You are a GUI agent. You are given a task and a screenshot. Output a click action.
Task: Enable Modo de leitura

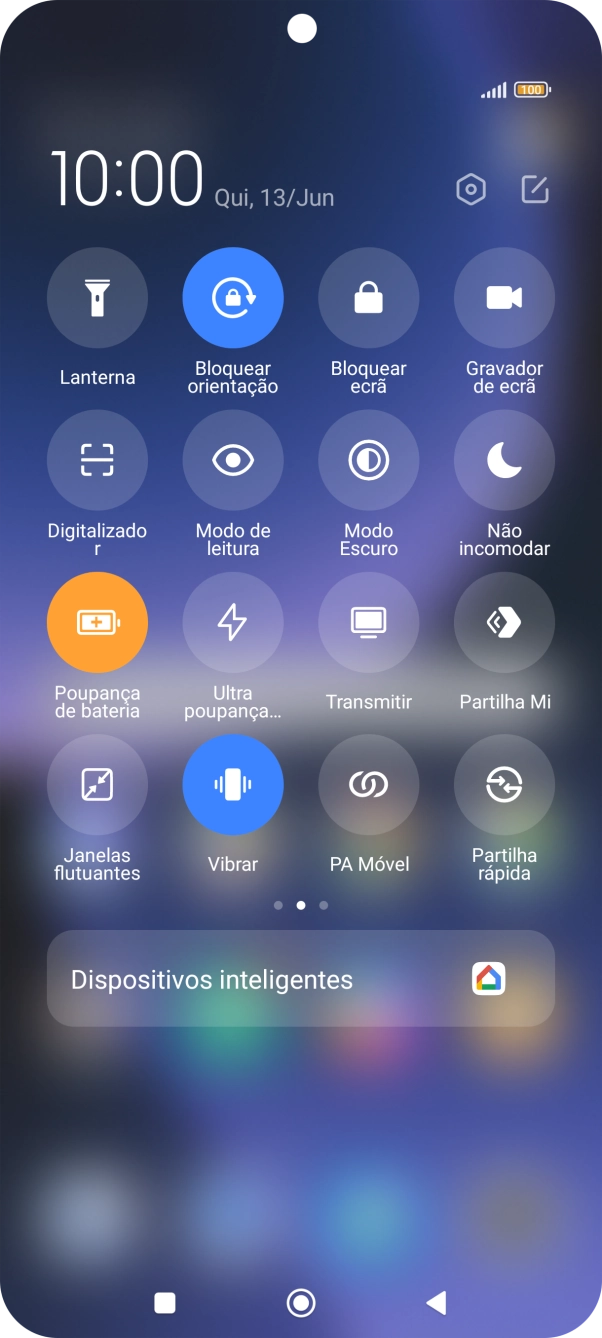coord(233,460)
